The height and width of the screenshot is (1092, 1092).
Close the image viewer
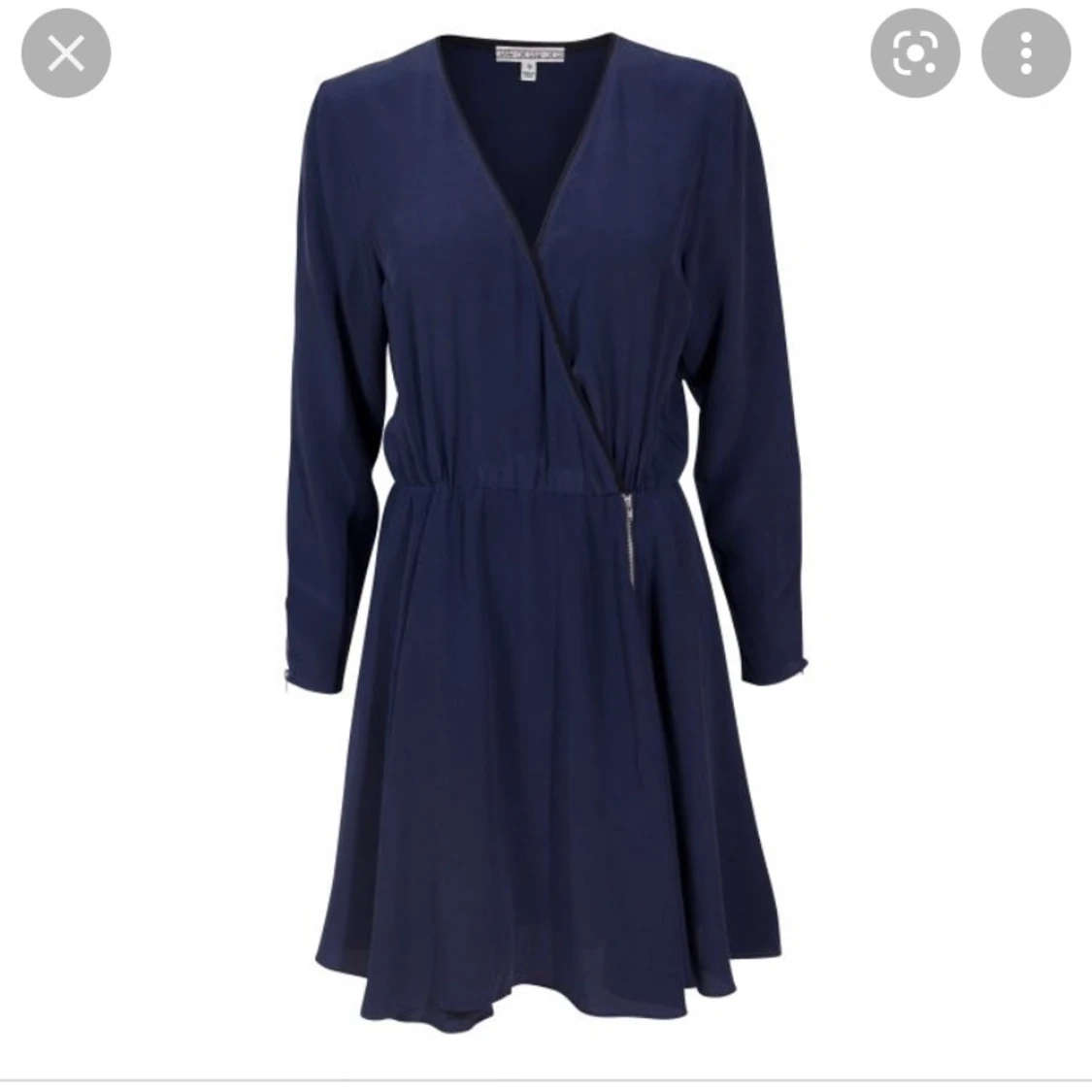66,53
